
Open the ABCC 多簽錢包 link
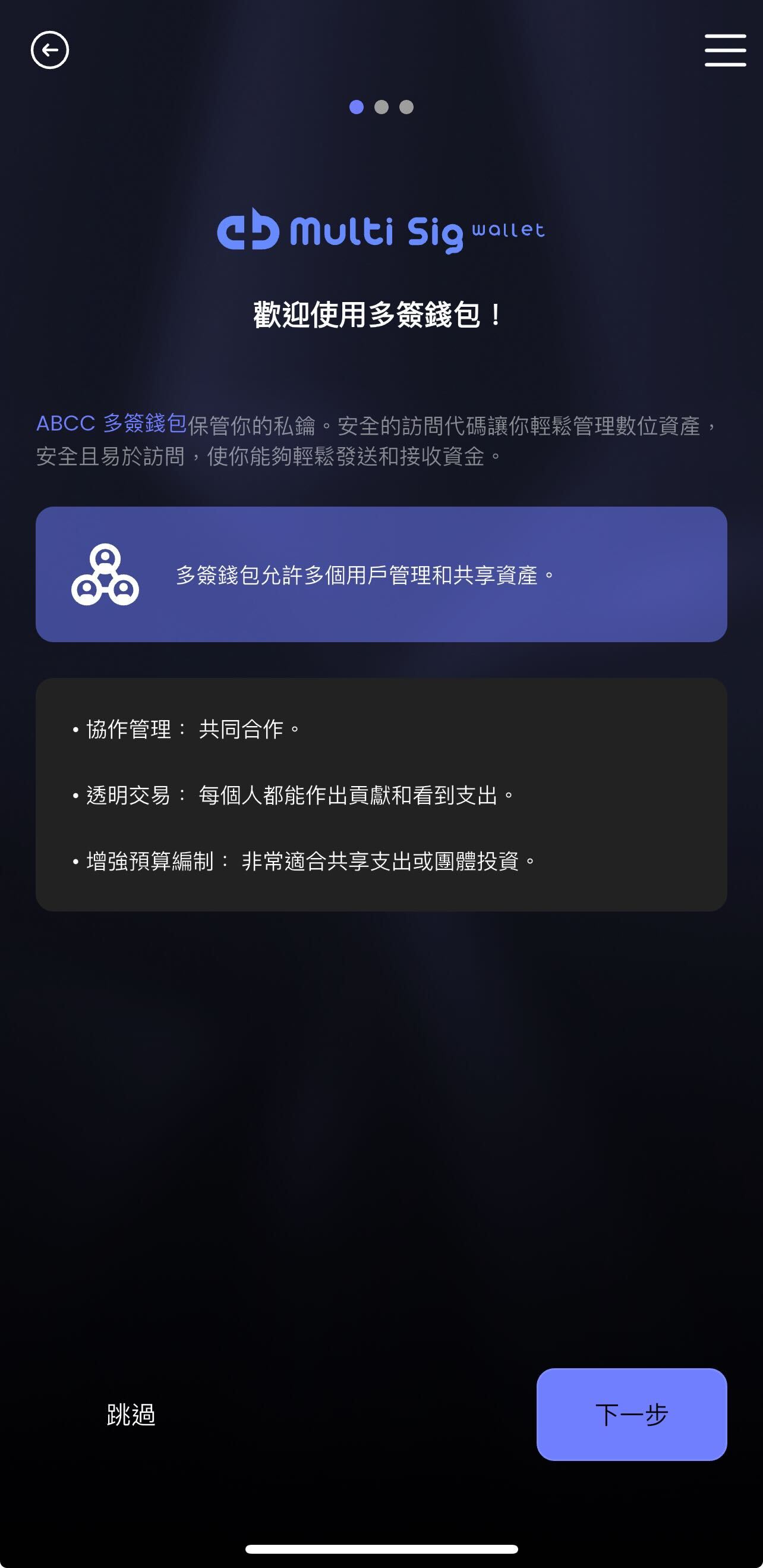pyautogui.click(x=111, y=423)
